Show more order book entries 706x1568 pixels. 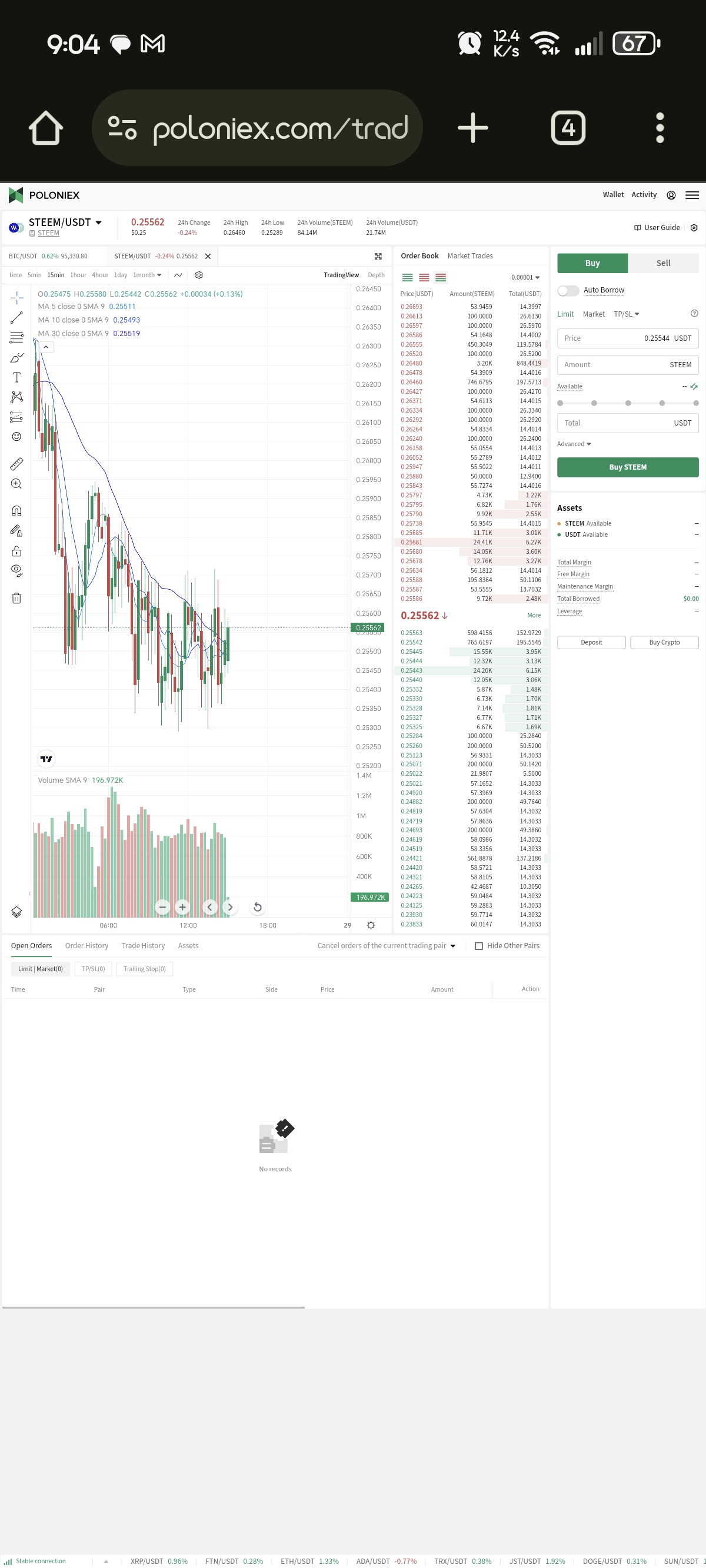click(x=534, y=616)
